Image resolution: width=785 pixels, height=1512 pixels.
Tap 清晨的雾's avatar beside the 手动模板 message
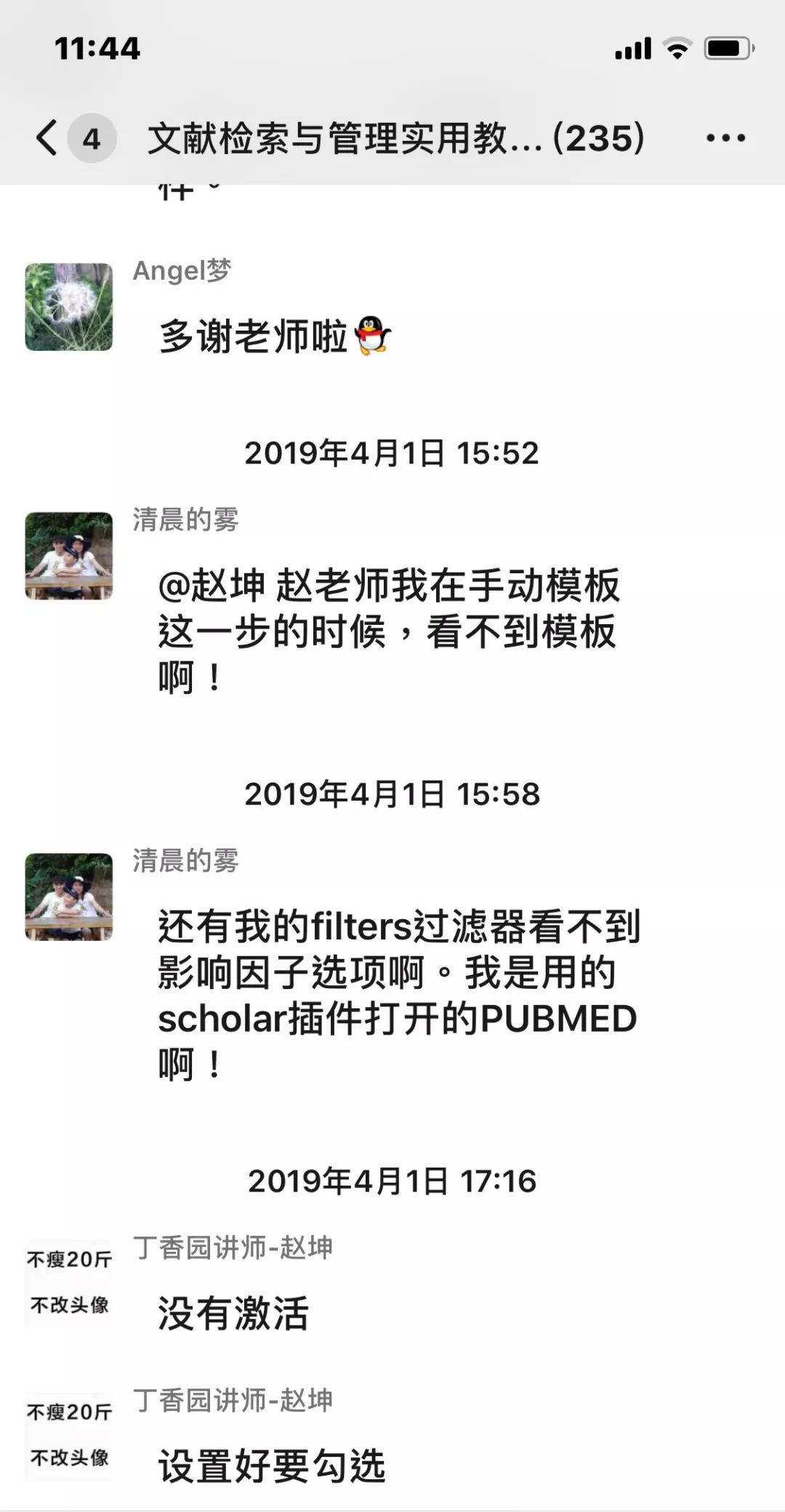(69, 556)
